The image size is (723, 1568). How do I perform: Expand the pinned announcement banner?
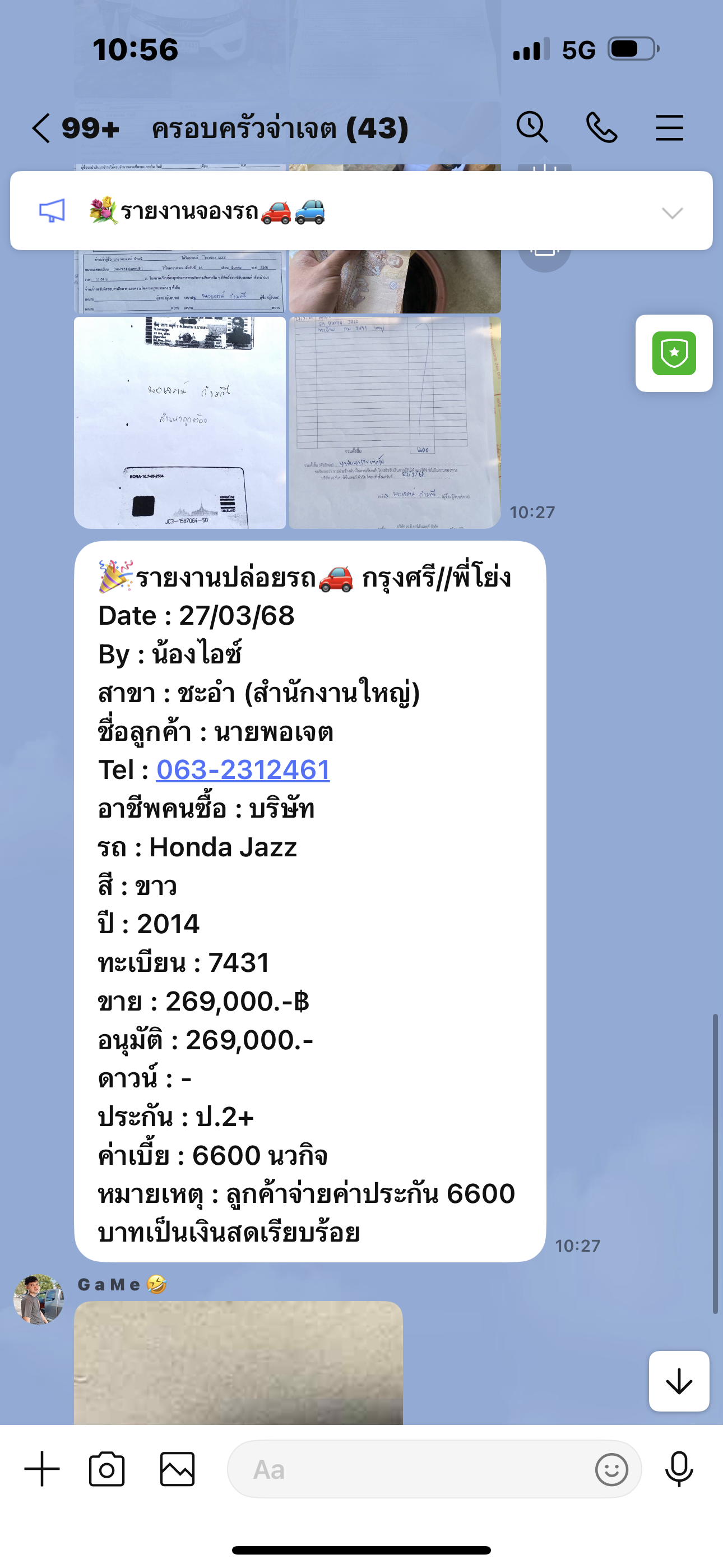coord(672,213)
